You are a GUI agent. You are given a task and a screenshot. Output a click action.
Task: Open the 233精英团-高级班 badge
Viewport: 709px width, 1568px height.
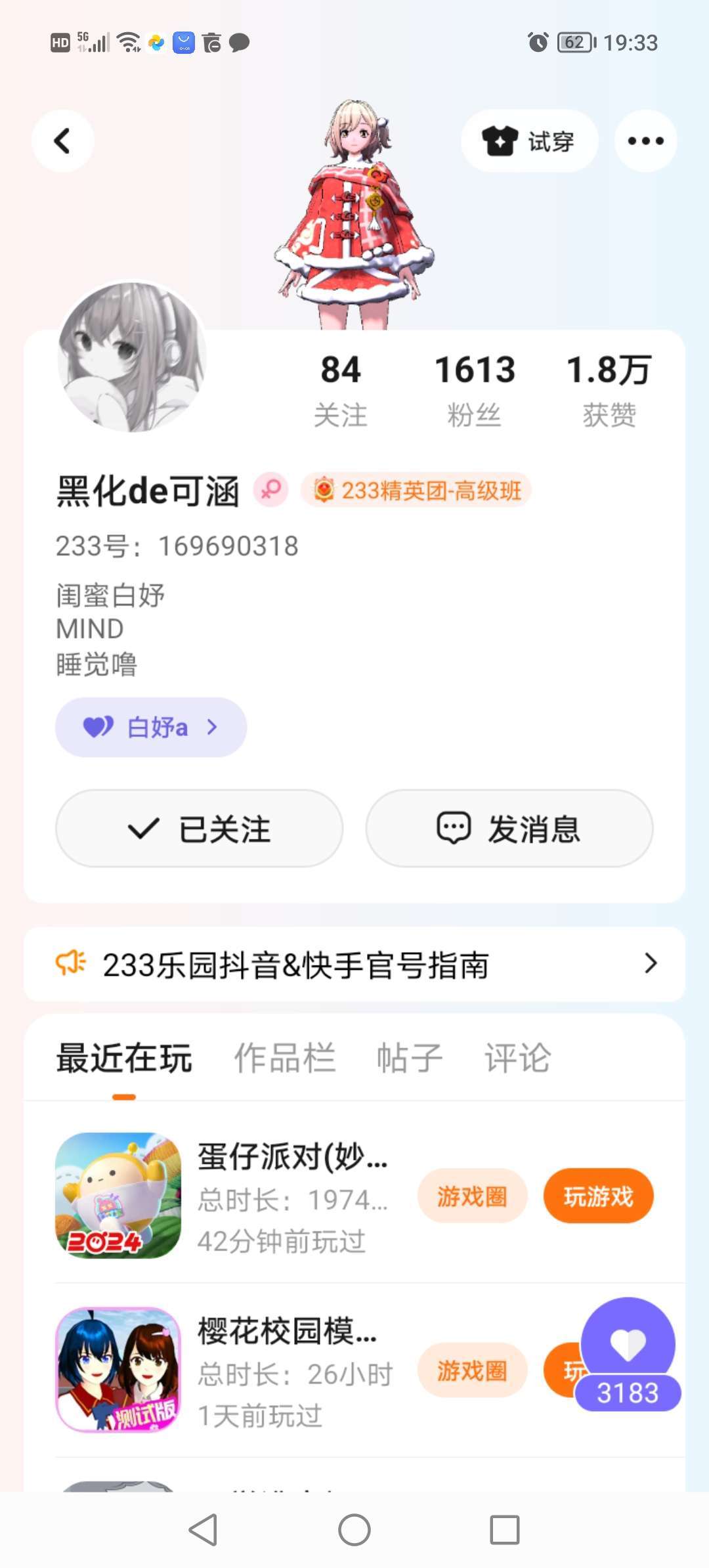pyautogui.click(x=416, y=490)
